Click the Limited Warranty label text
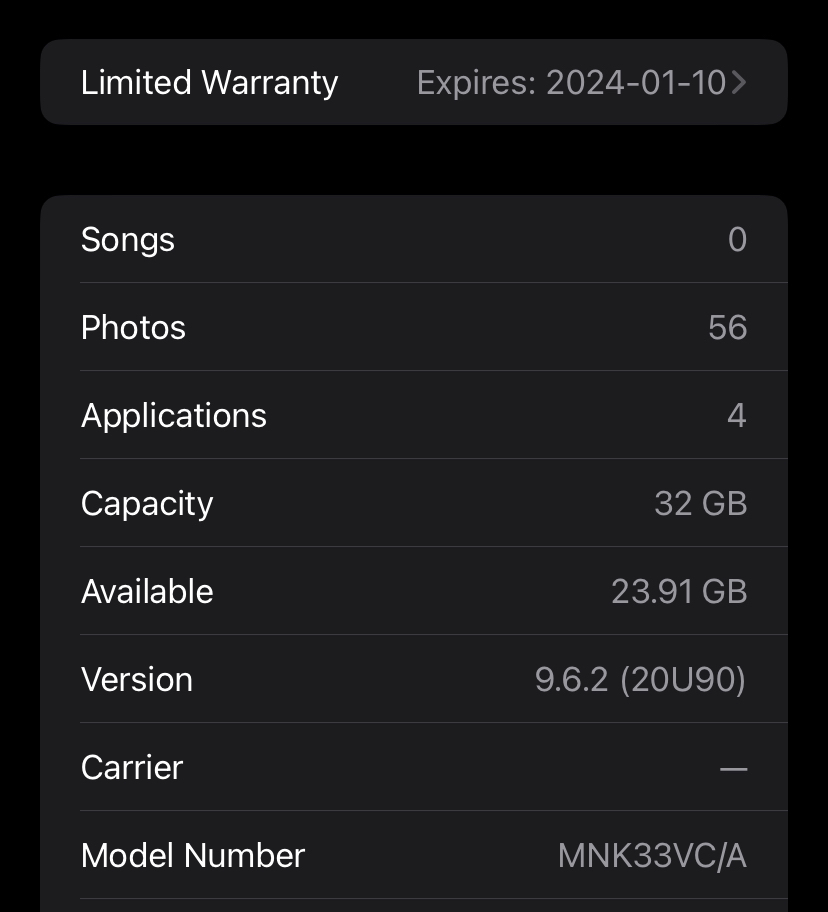The width and height of the screenshot is (828, 912). 210,82
